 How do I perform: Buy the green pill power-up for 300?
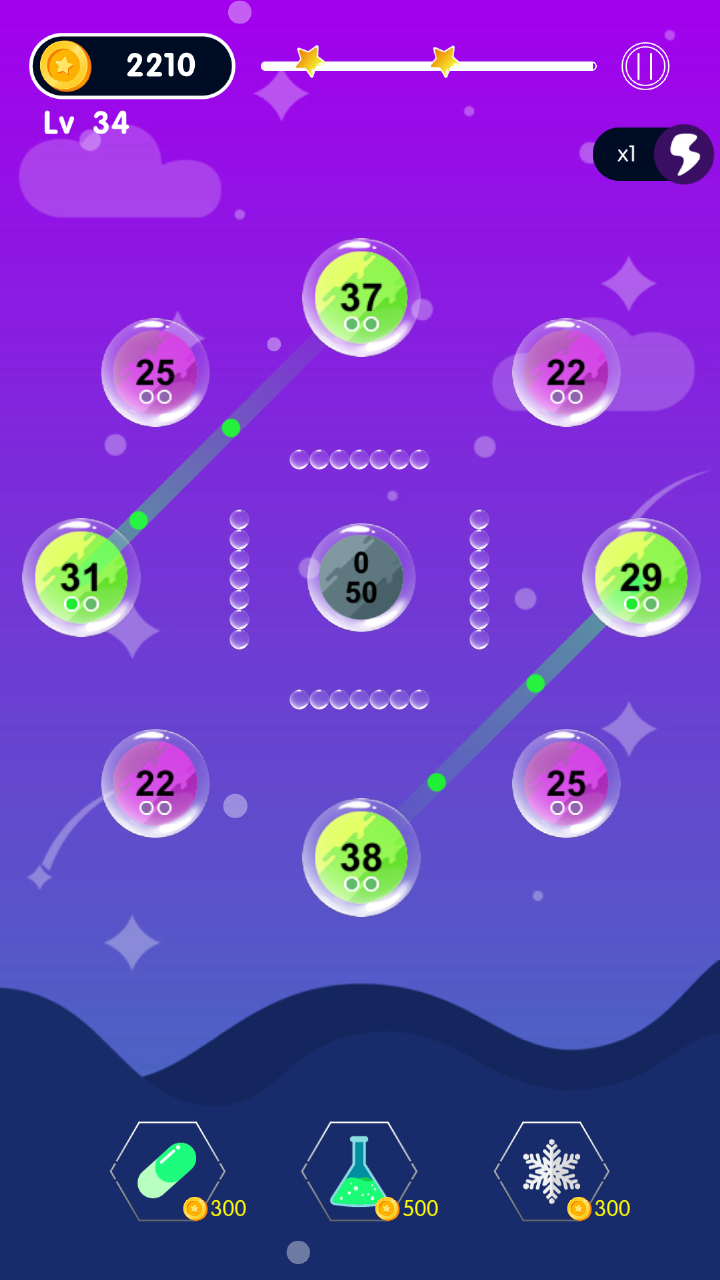point(167,1171)
